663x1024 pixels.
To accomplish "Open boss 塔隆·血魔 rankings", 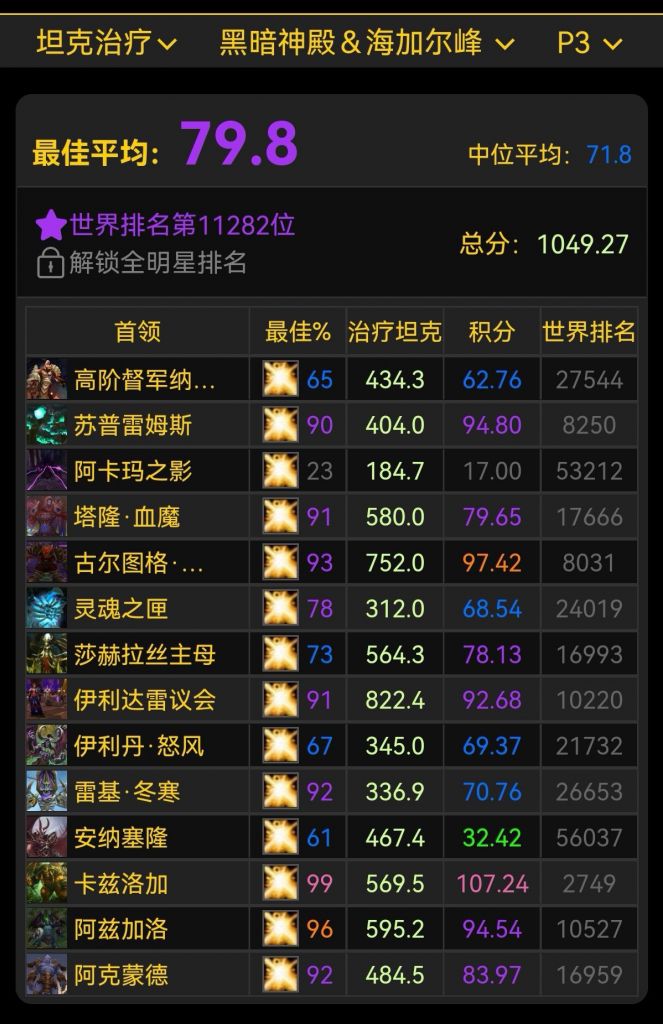I will [x=127, y=517].
